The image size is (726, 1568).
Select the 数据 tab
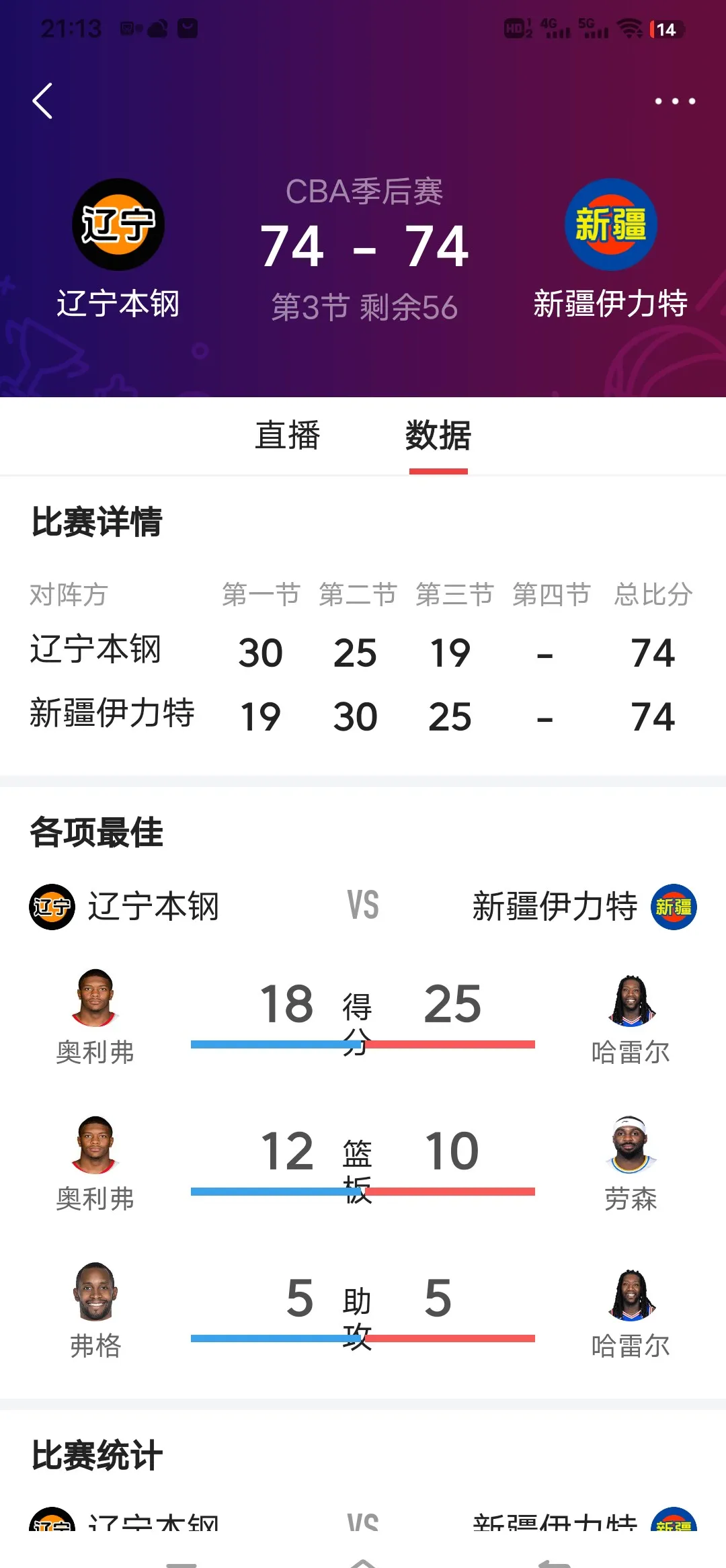click(438, 436)
